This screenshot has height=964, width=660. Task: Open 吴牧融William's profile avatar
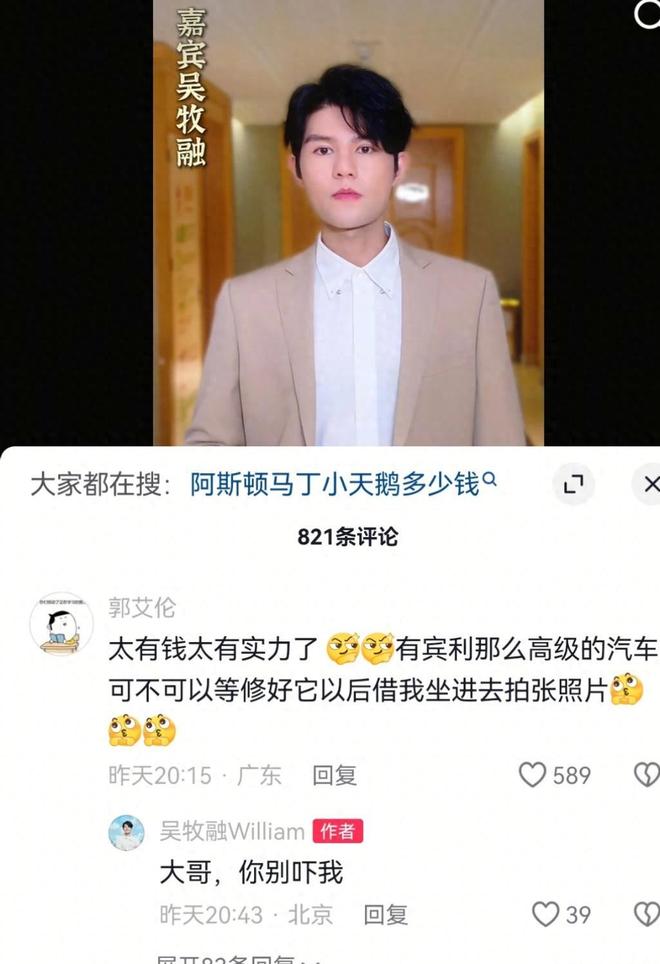[127, 833]
